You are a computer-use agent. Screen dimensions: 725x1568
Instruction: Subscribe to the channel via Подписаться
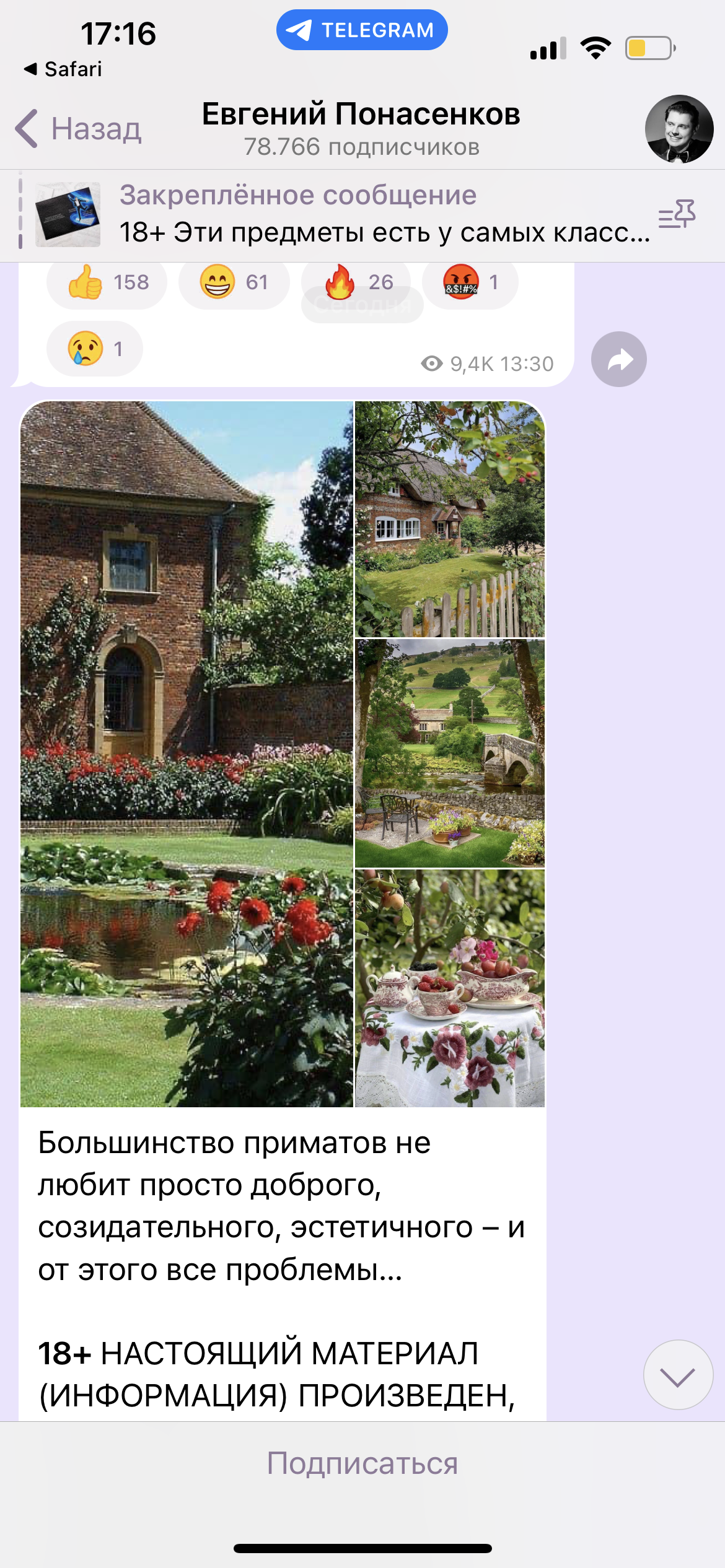tap(362, 1464)
